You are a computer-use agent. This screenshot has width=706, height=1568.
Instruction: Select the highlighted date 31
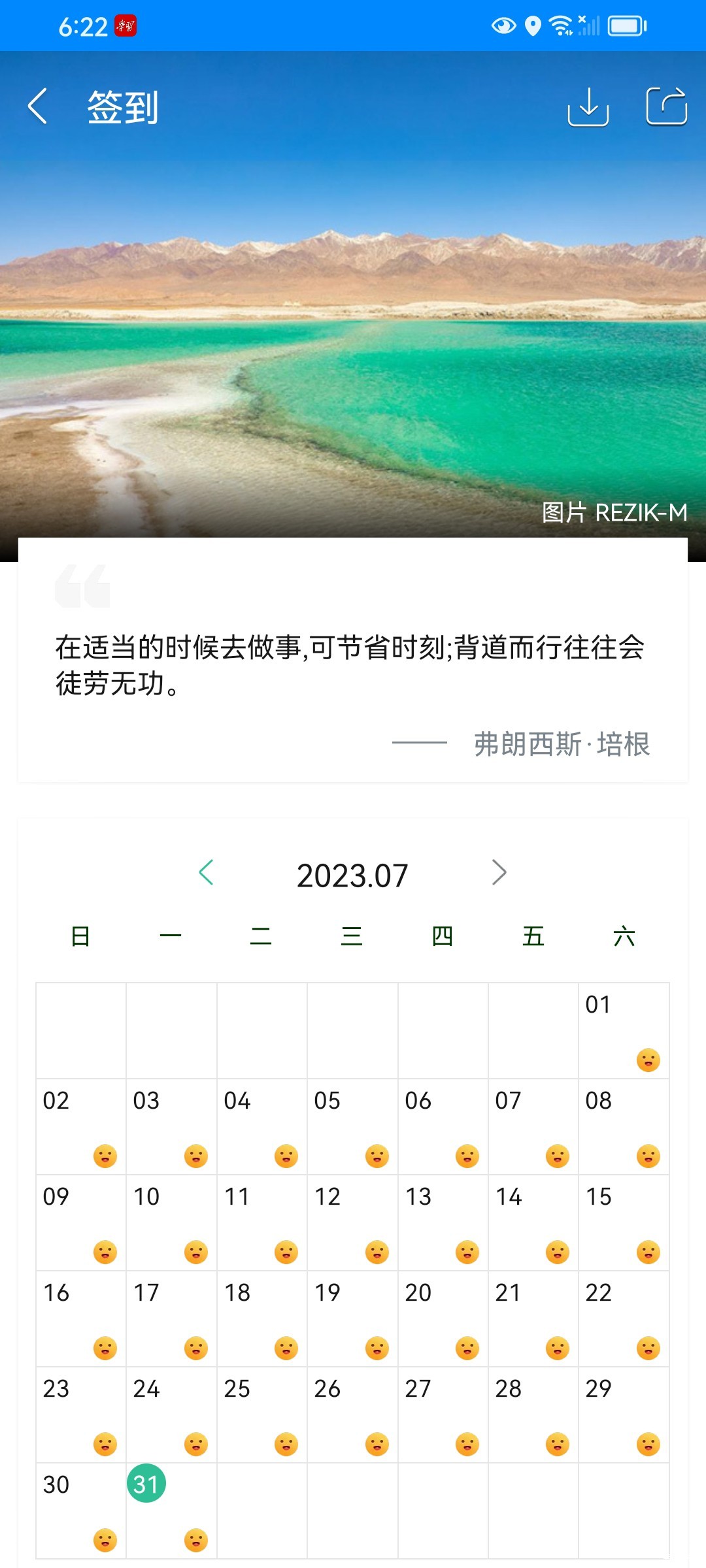pyautogui.click(x=146, y=1484)
